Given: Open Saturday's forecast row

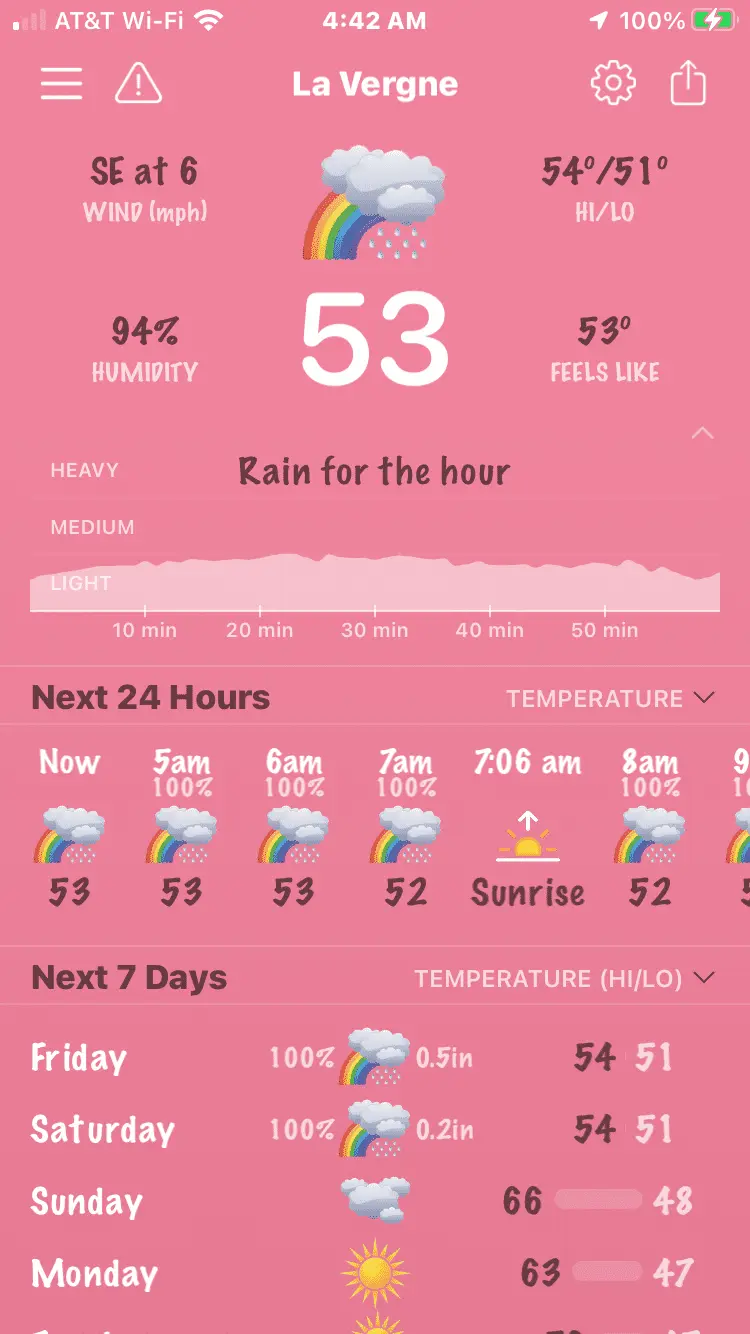Looking at the screenshot, I should pos(375,1129).
